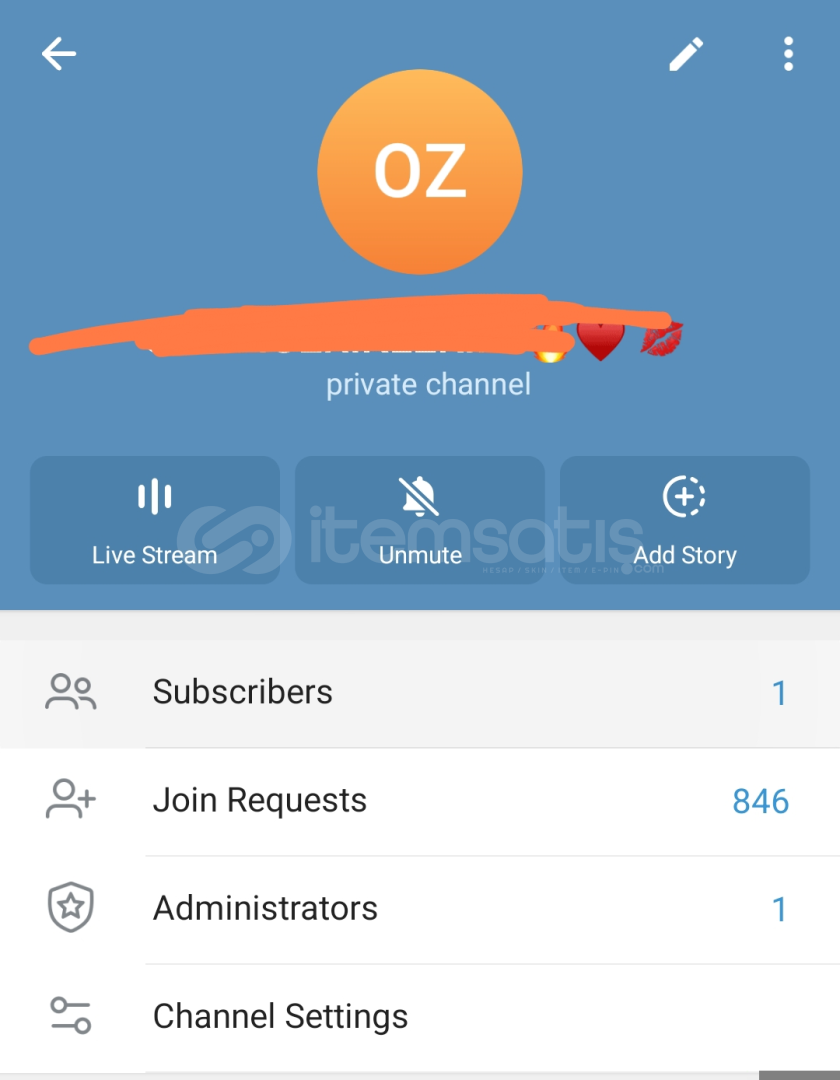Go back using the arrow icon
Screen dimensions: 840x1080
[59, 54]
